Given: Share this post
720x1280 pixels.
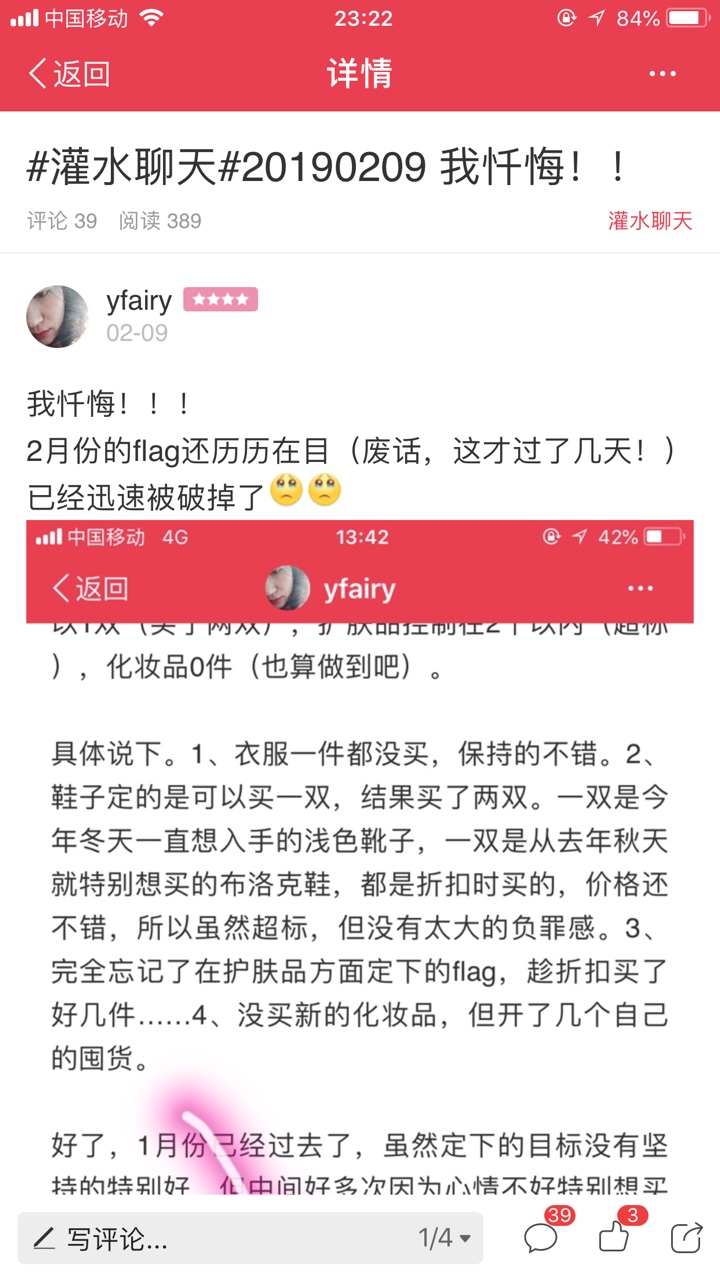Looking at the screenshot, I should click(687, 1238).
